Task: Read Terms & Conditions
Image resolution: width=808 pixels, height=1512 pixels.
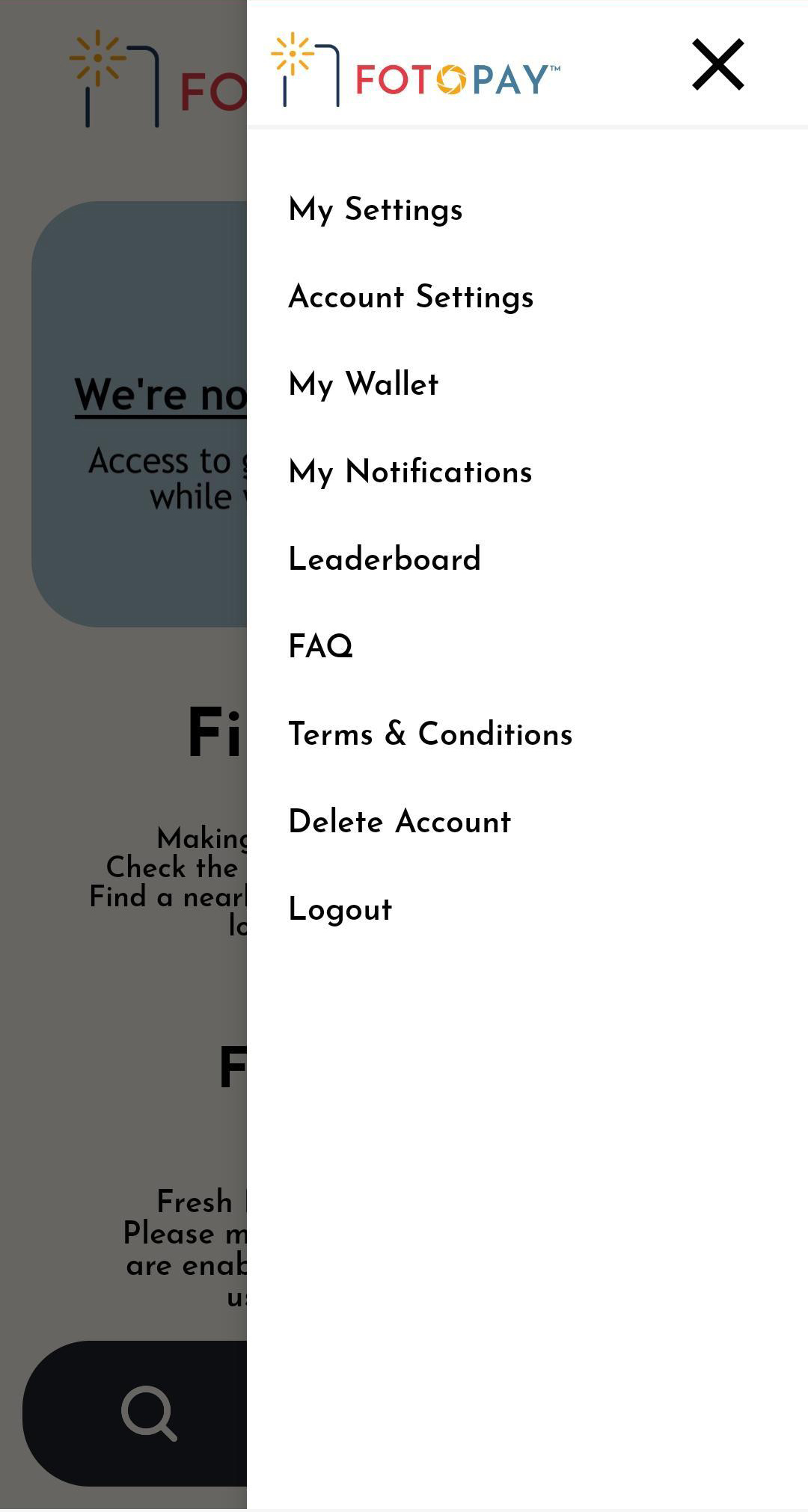Action: point(430,734)
